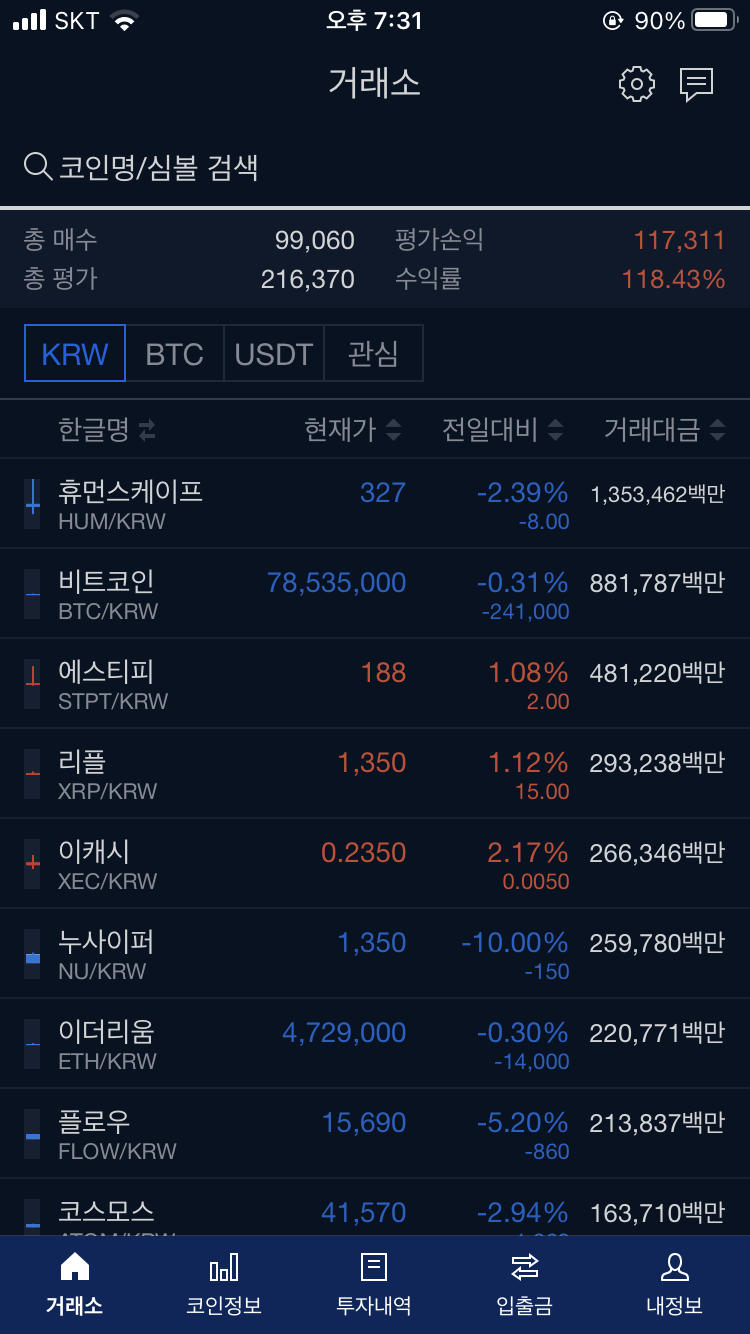Screen dimensions: 750x1334
Task: Open 비트코인 BTC/KRW row
Action: click(x=375, y=594)
